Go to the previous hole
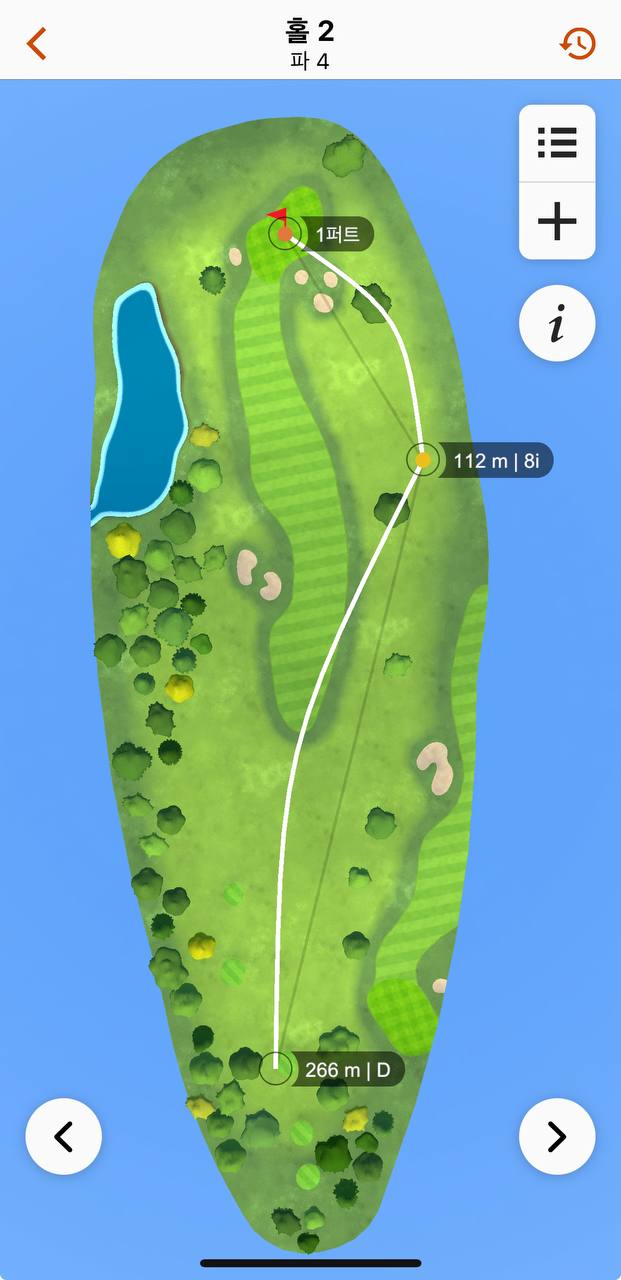621x1280 pixels. (x=64, y=1136)
